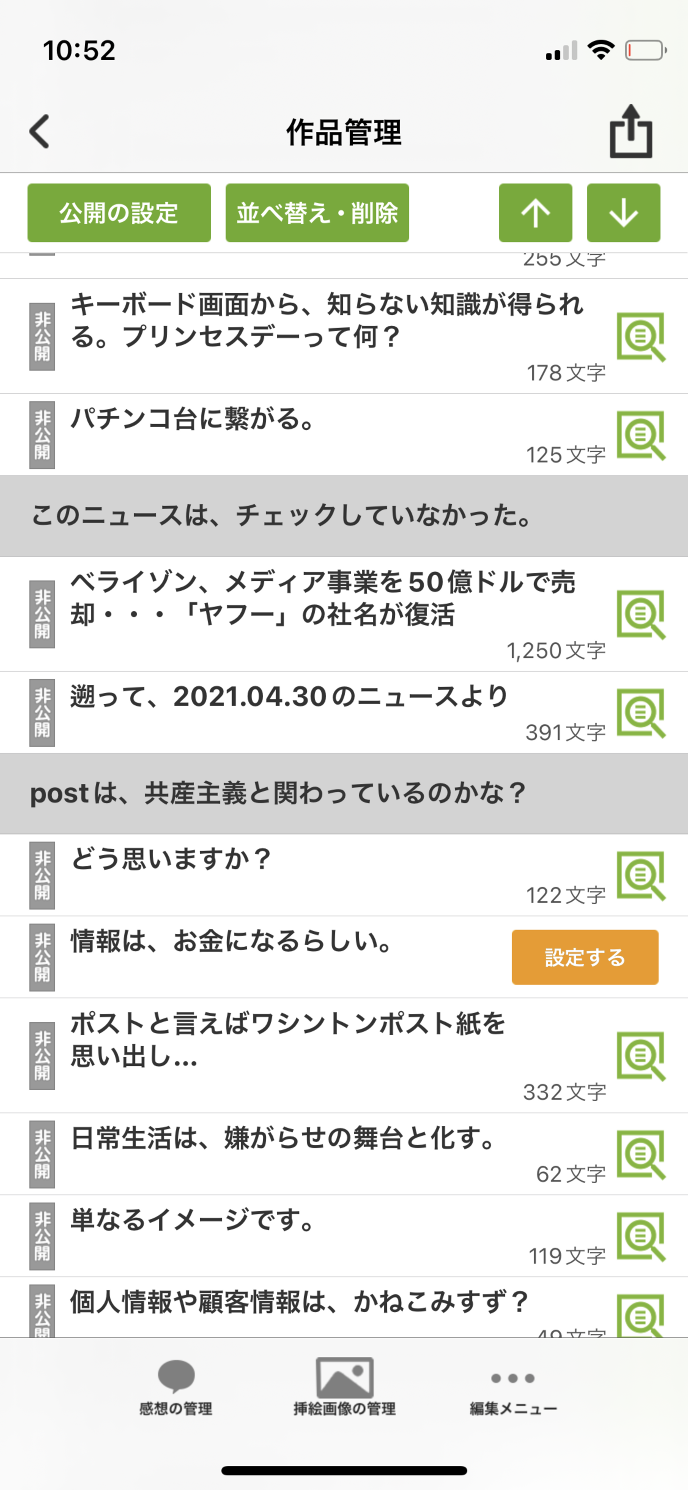Preview the キーボード画面から episode
This screenshot has width=688, height=1490.
(640, 337)
